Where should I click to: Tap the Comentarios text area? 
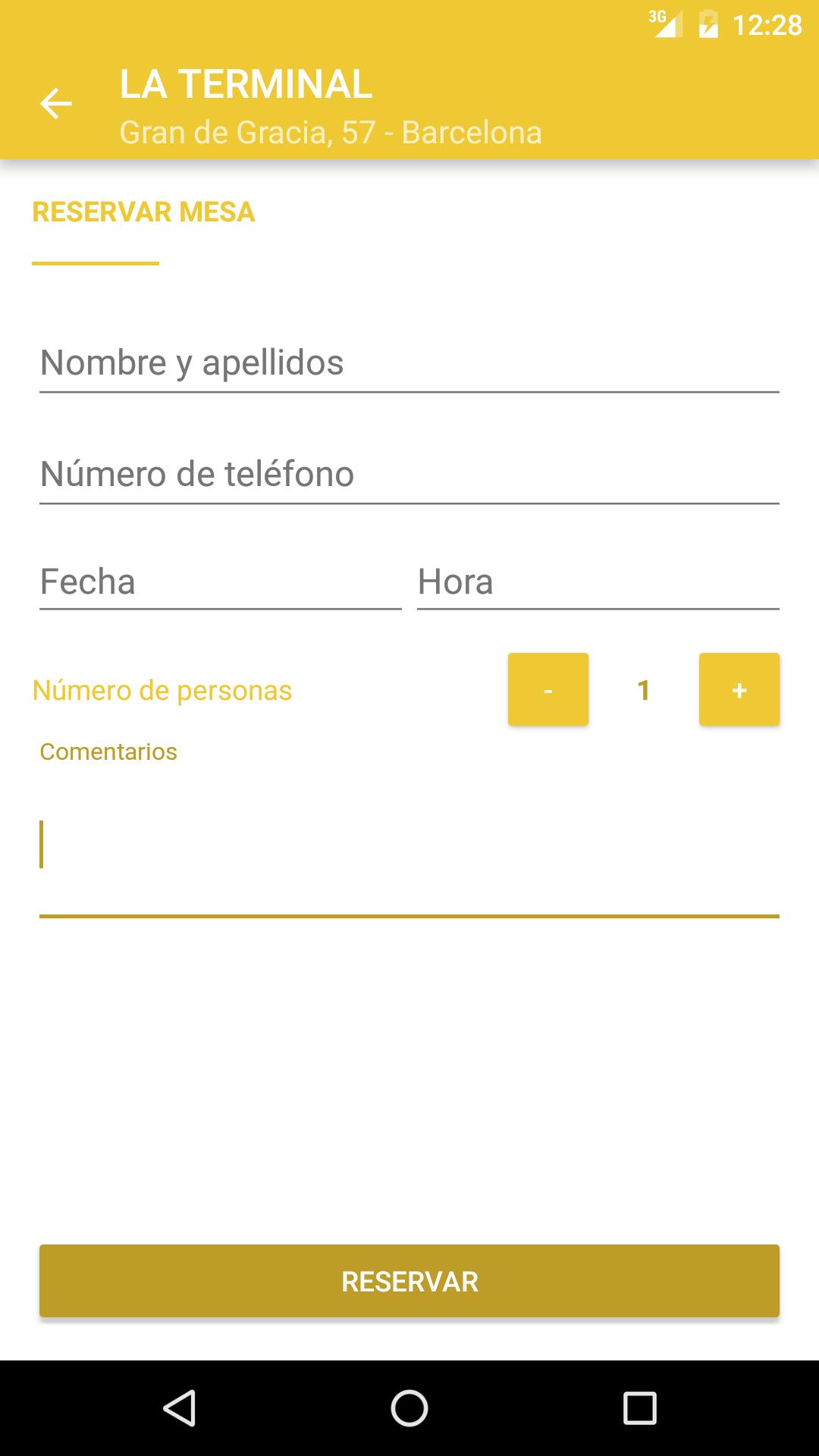(x=409, y=849)
